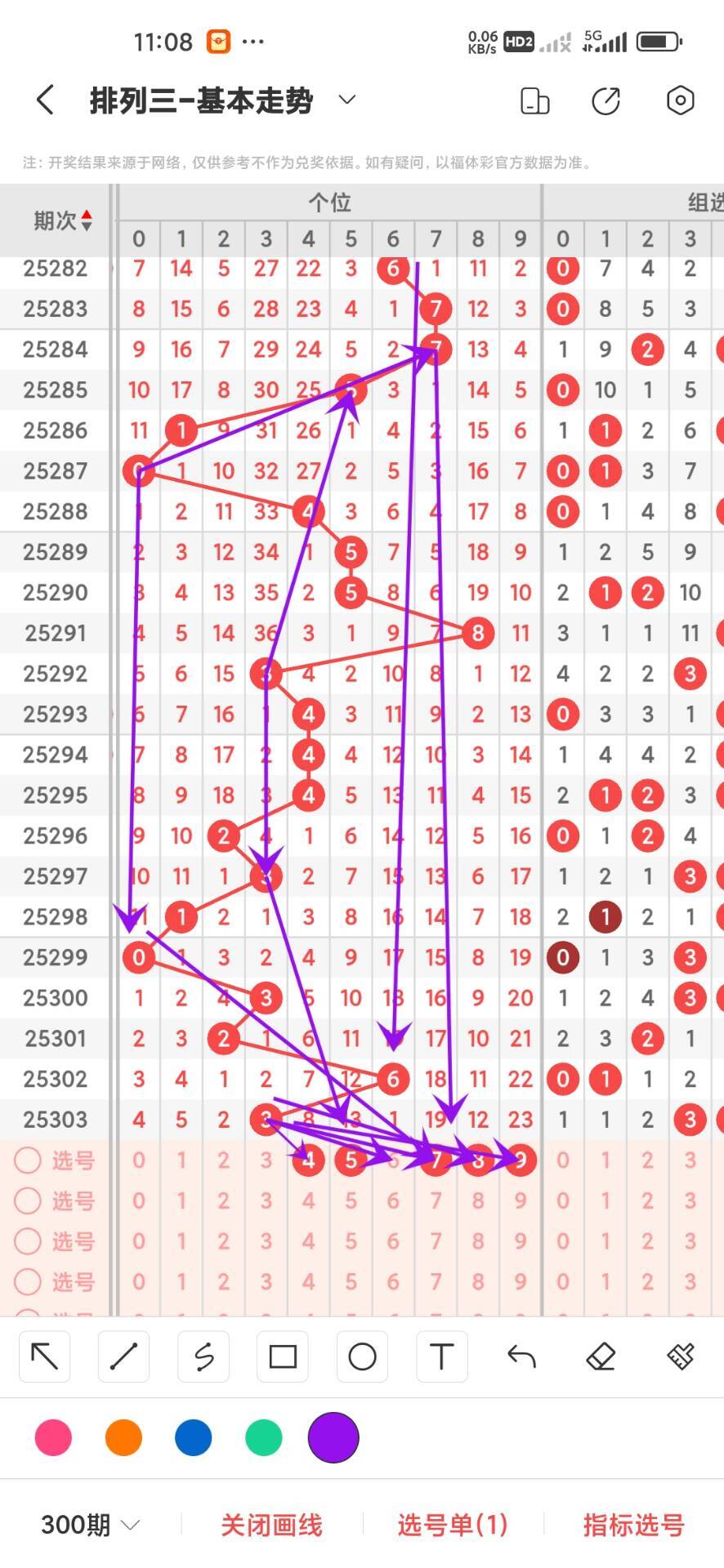Viewport: 724px width, 1568px height.
Task: Select the straight line drawing tool
Action: (123, 1356)
